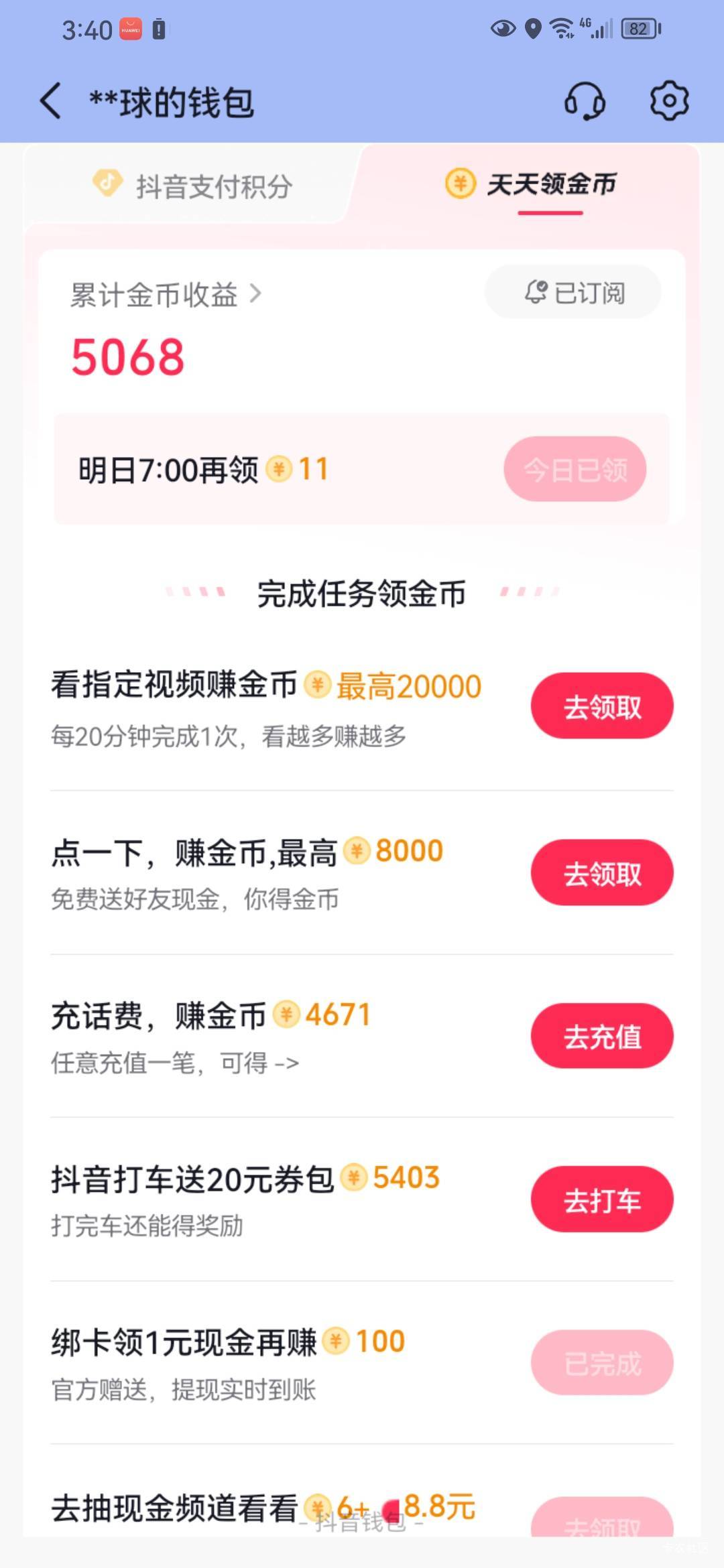724x1568 pixels.
Task: Tap 去充值 to recharge phone credit
Action: coord(601,1036)
